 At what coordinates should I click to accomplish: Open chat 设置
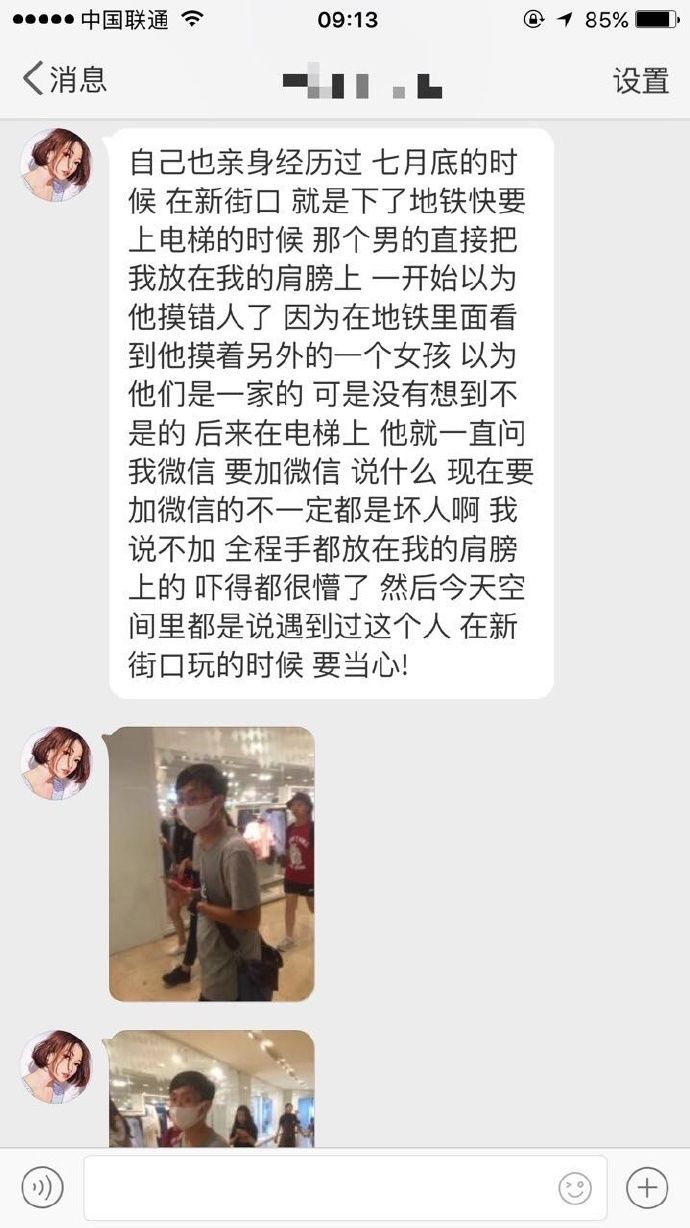(640, 81)
